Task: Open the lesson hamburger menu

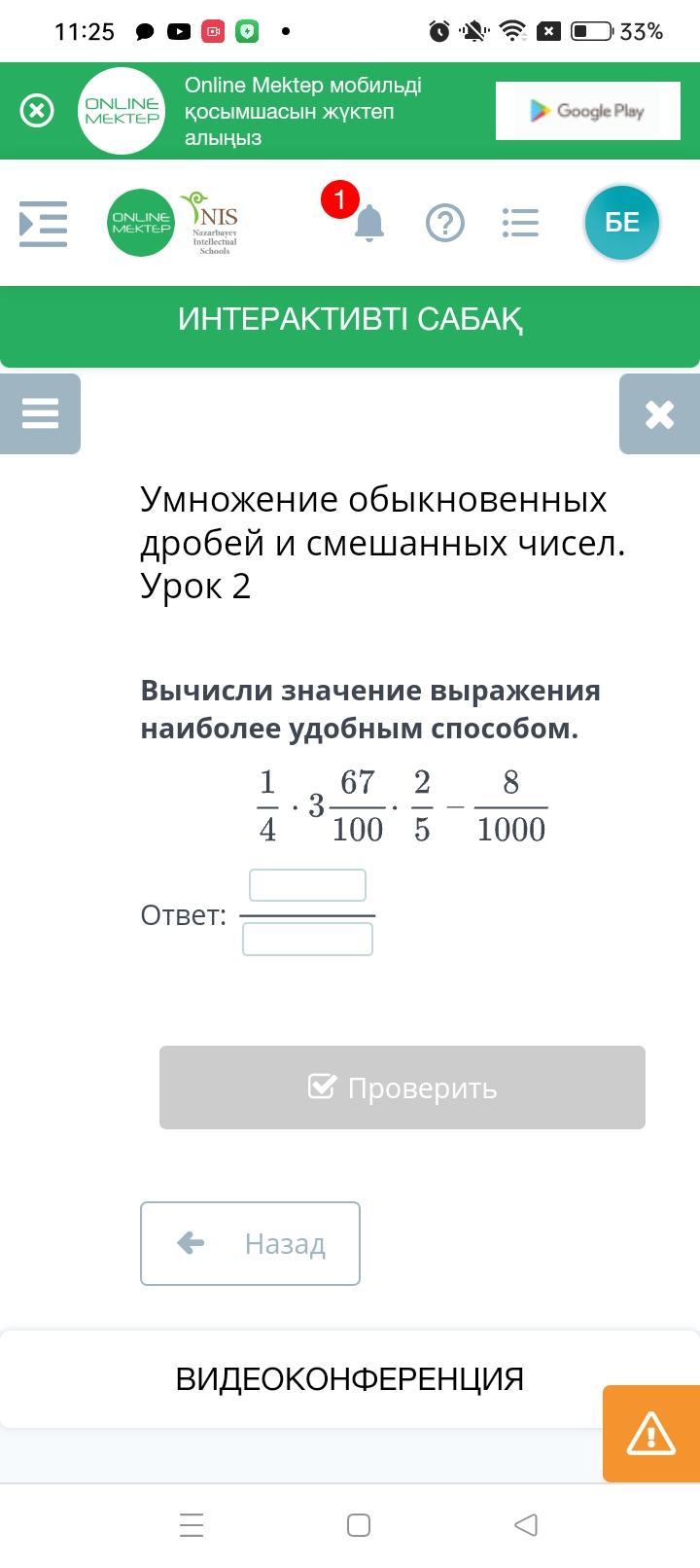Action: (40, 413)
